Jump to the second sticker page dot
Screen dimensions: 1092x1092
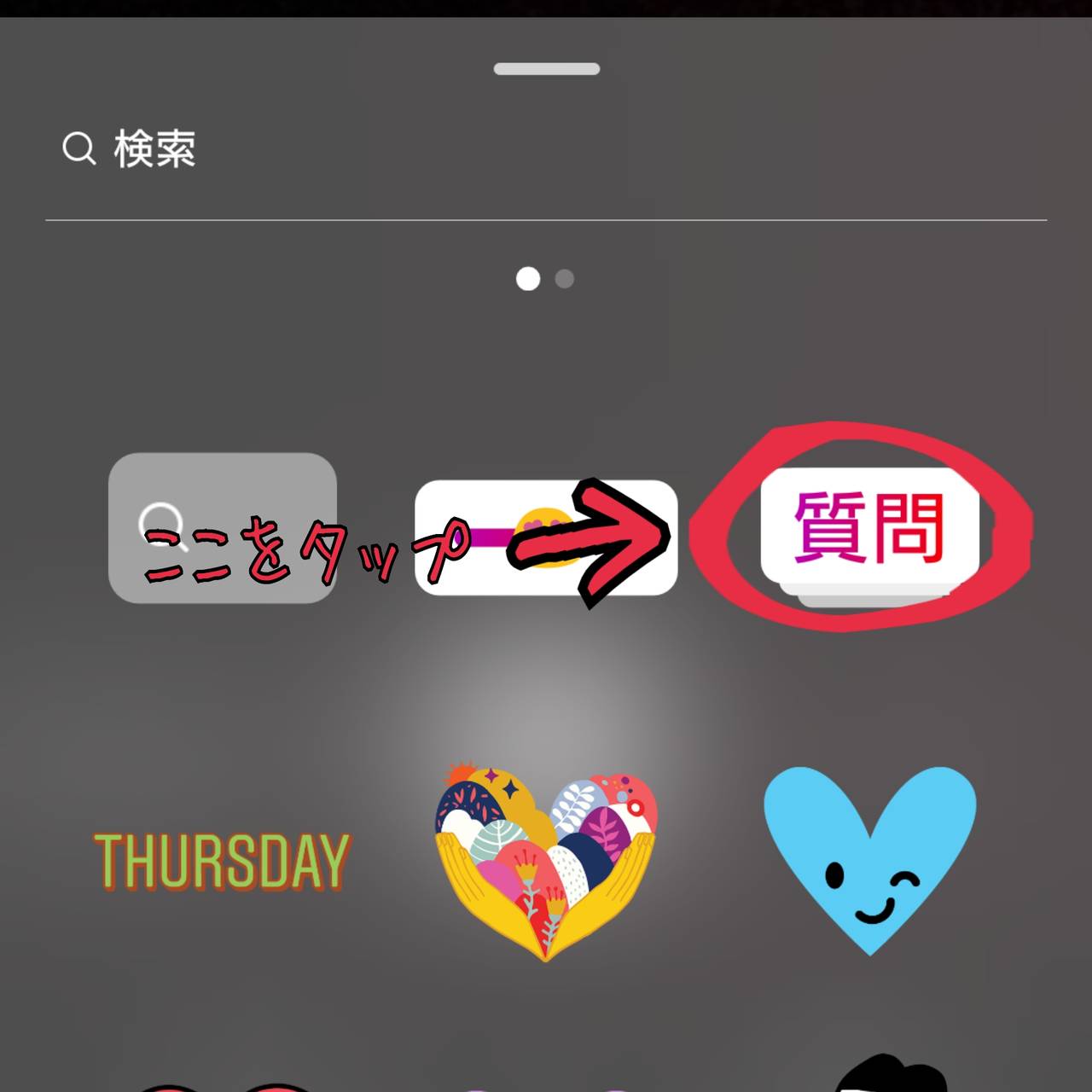565,279
